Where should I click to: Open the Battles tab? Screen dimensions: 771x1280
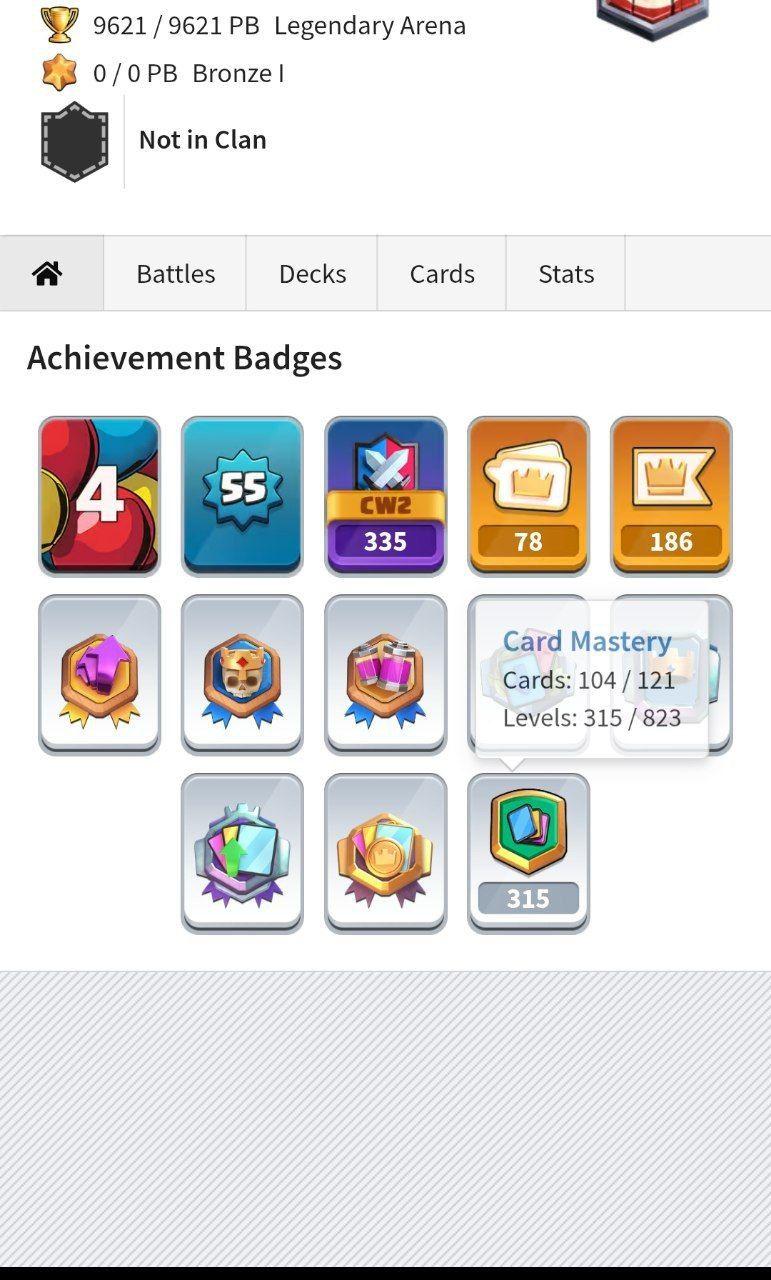(175, 273)
